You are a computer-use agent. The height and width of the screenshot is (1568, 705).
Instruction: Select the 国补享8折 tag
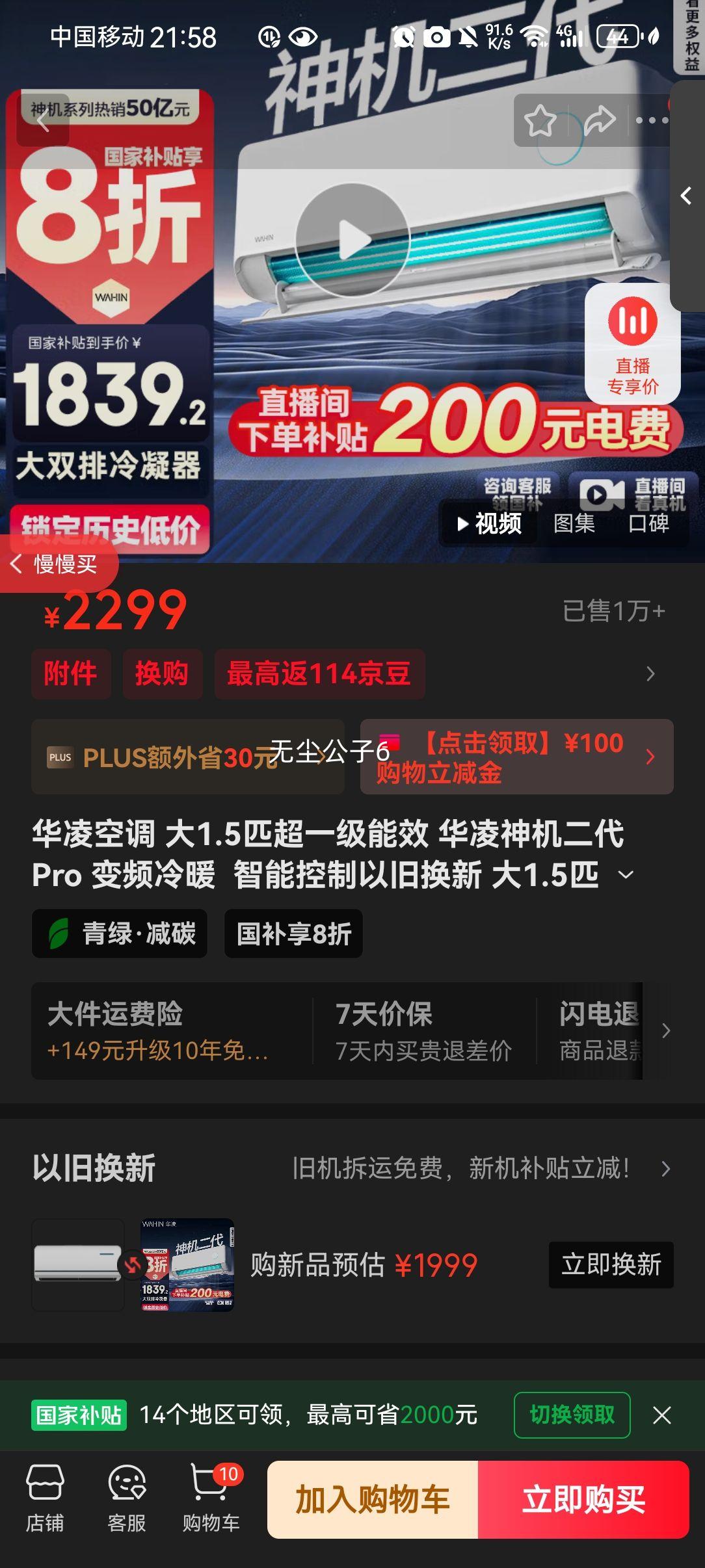point(293,934)
